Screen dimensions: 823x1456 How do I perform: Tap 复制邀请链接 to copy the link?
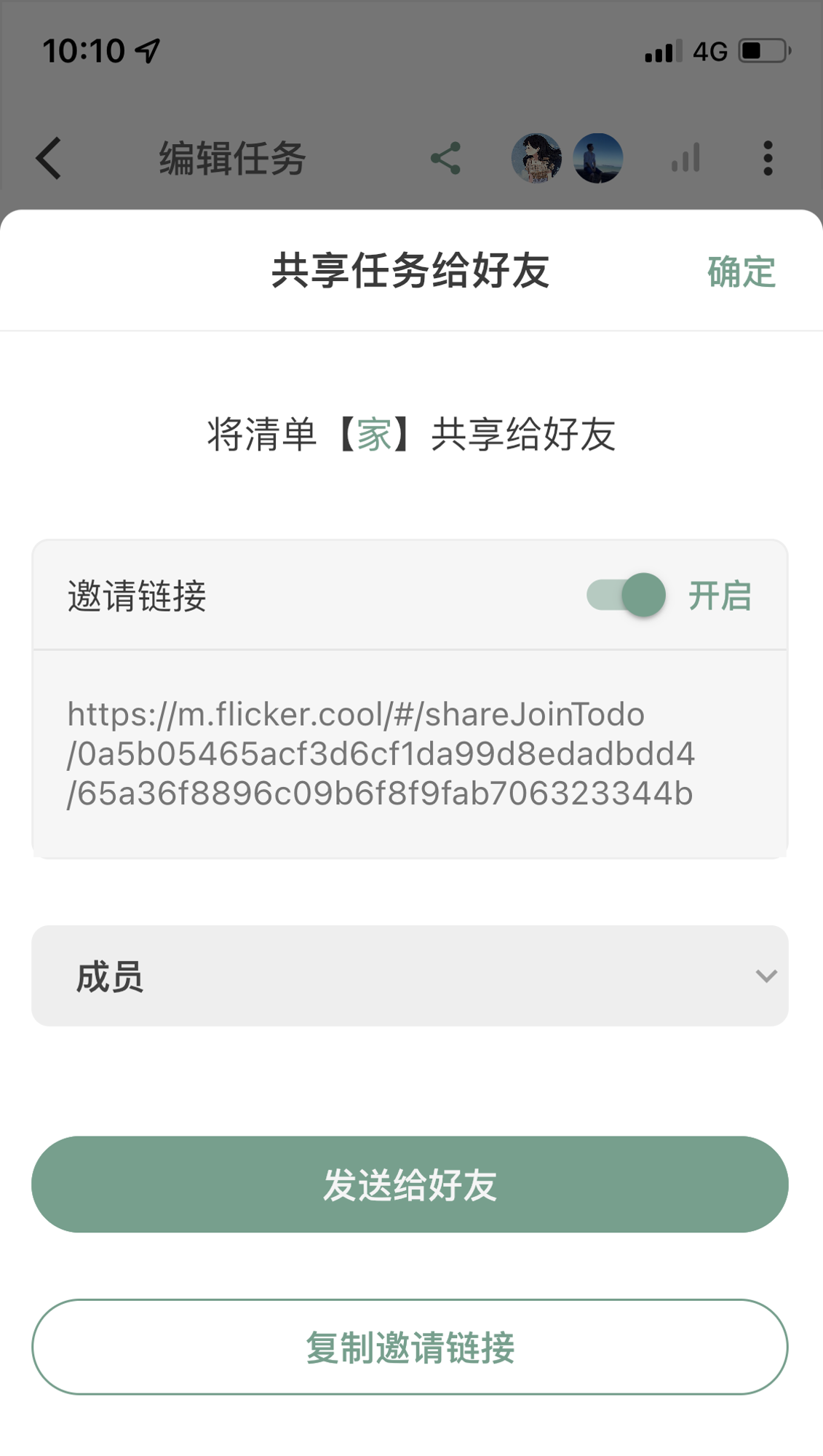[x=410, y=1347]
